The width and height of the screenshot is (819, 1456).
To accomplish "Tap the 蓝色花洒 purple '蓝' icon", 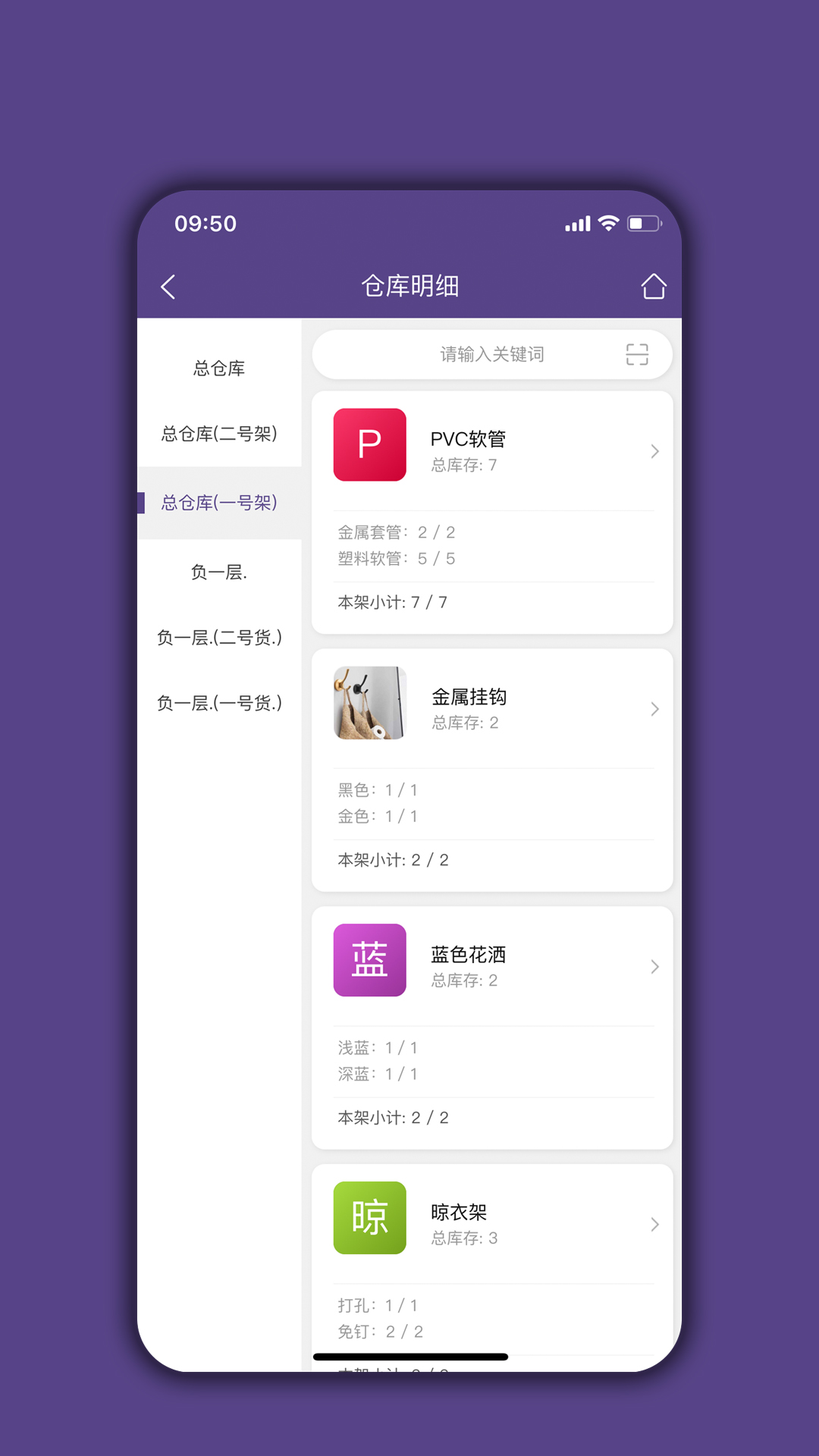I will 369,961.
